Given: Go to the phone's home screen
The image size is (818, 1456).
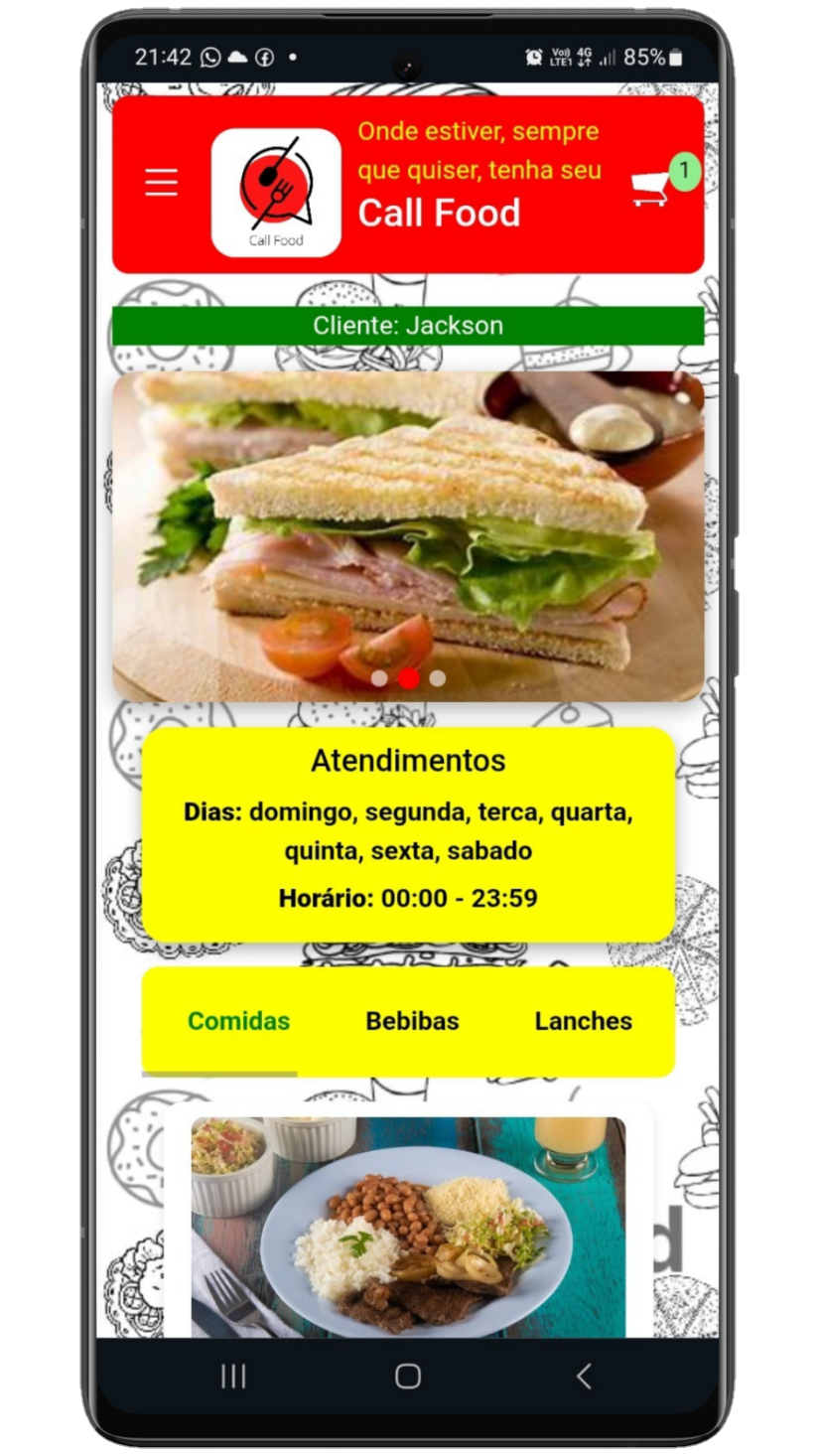Looking at the screenshot, I should [408, 1376].
